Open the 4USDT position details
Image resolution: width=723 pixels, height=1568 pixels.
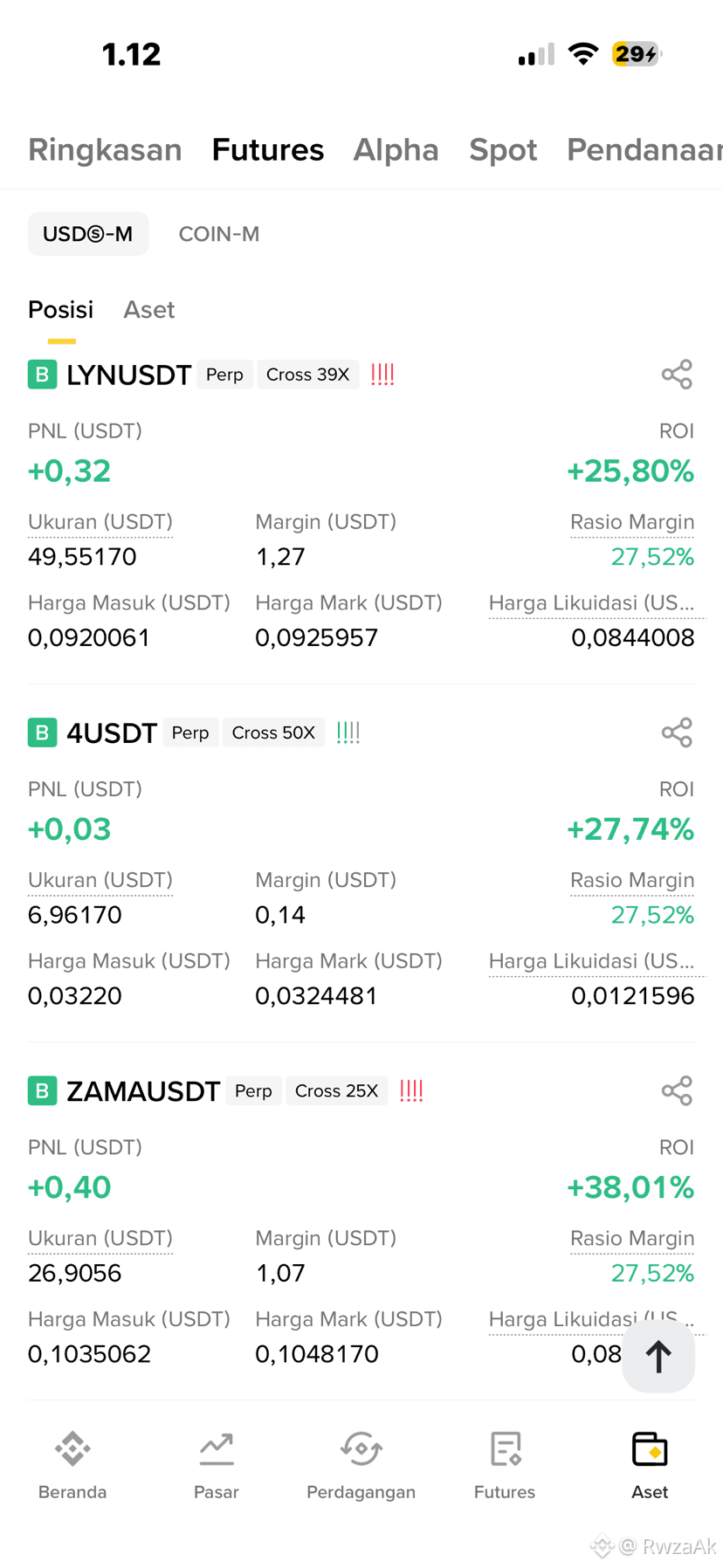click(x=111, y=732)
